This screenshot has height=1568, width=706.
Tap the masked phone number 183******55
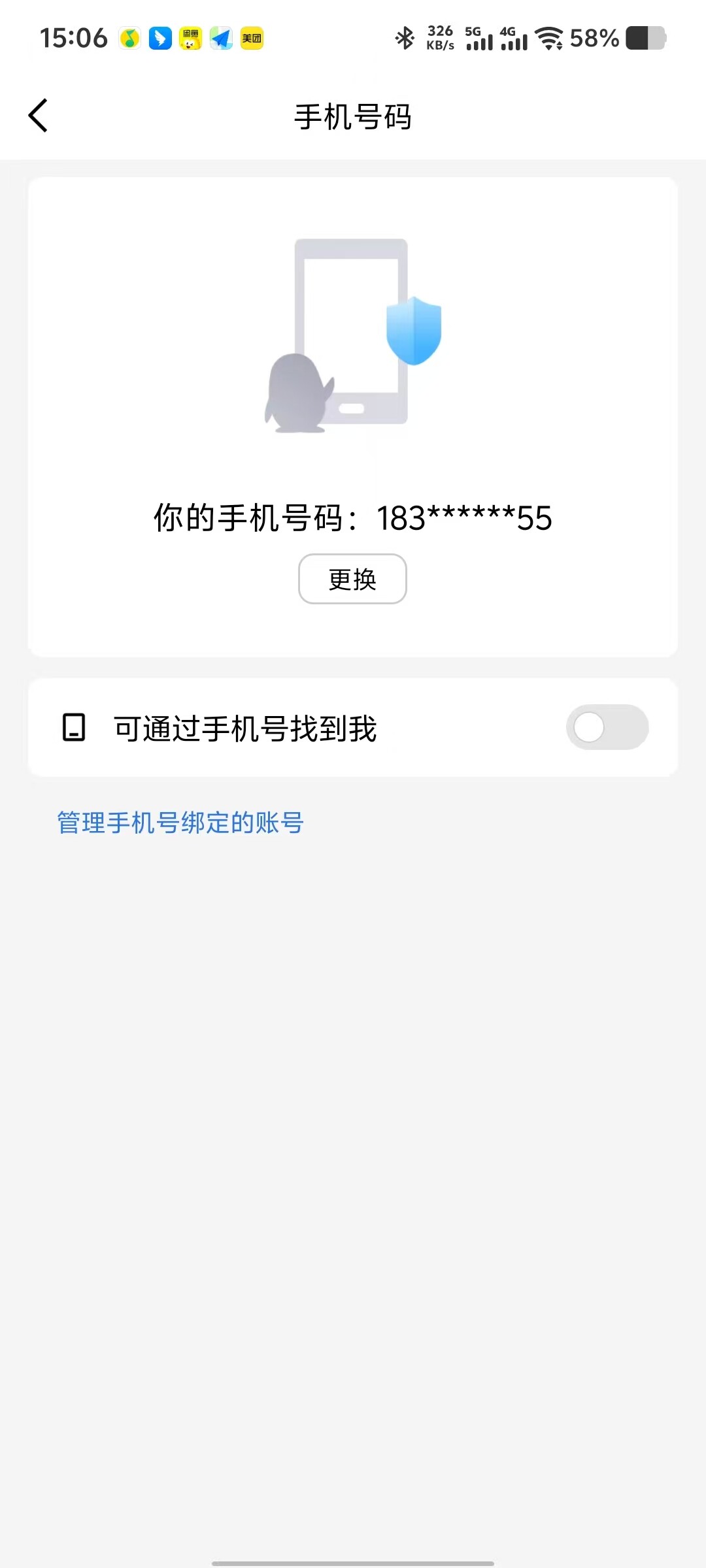pyautogui.click(x=464, y=518)
